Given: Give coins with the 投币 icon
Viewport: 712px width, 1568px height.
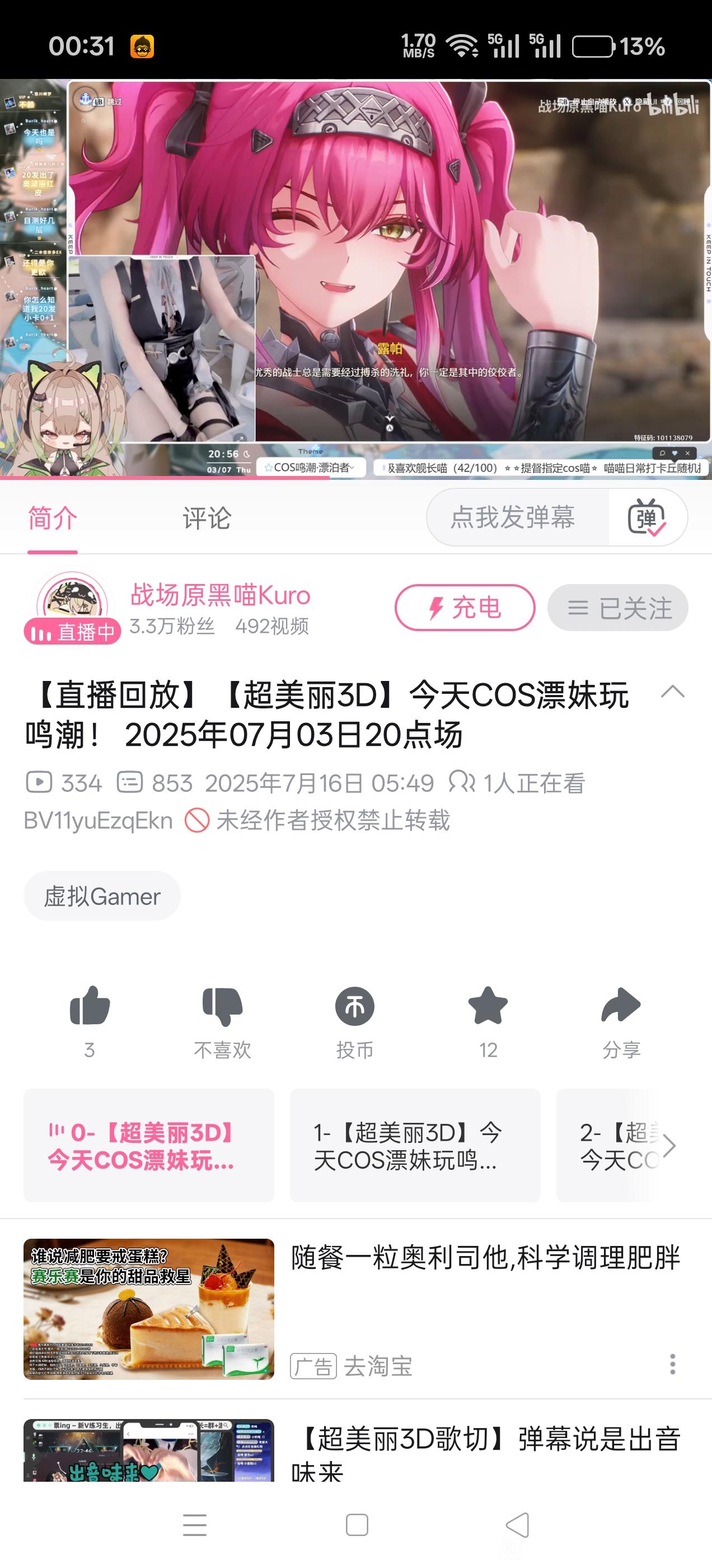Looking at the screenshot, I should (x=355, y=1007).
